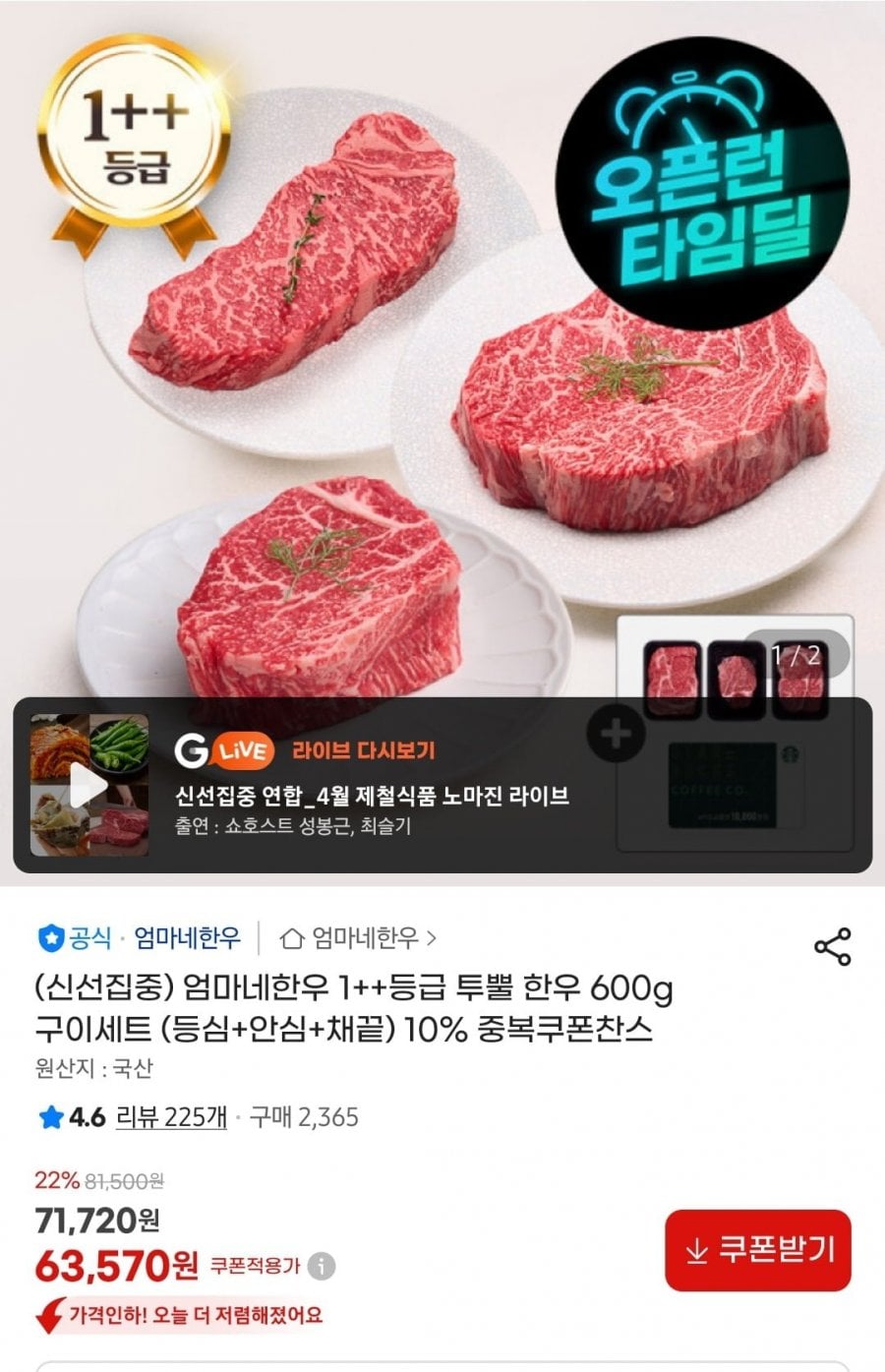This screenshot has height=1372, width=885.
Task: Play the G LIVE replay video
Action: click(x=88, y=785)
